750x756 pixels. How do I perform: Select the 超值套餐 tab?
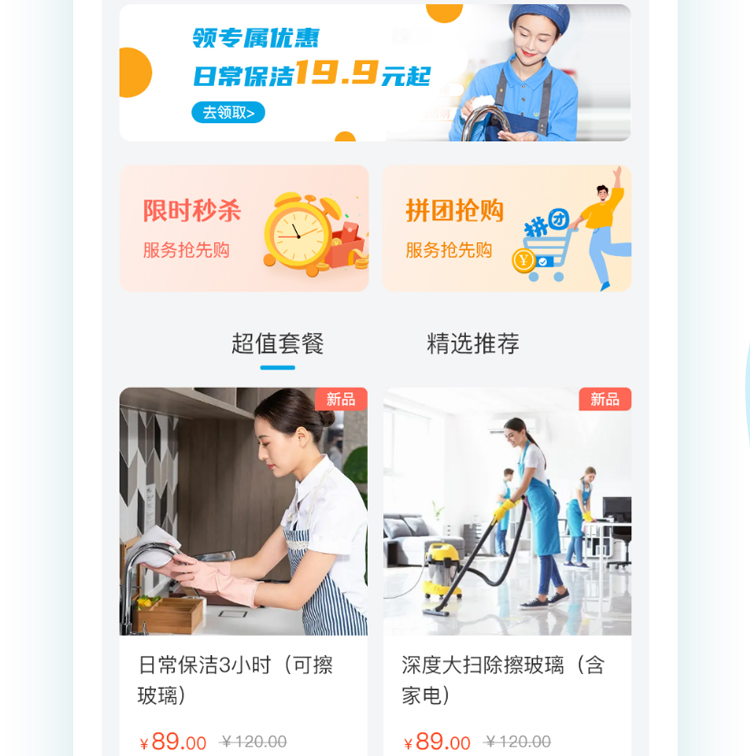point(278,344)
